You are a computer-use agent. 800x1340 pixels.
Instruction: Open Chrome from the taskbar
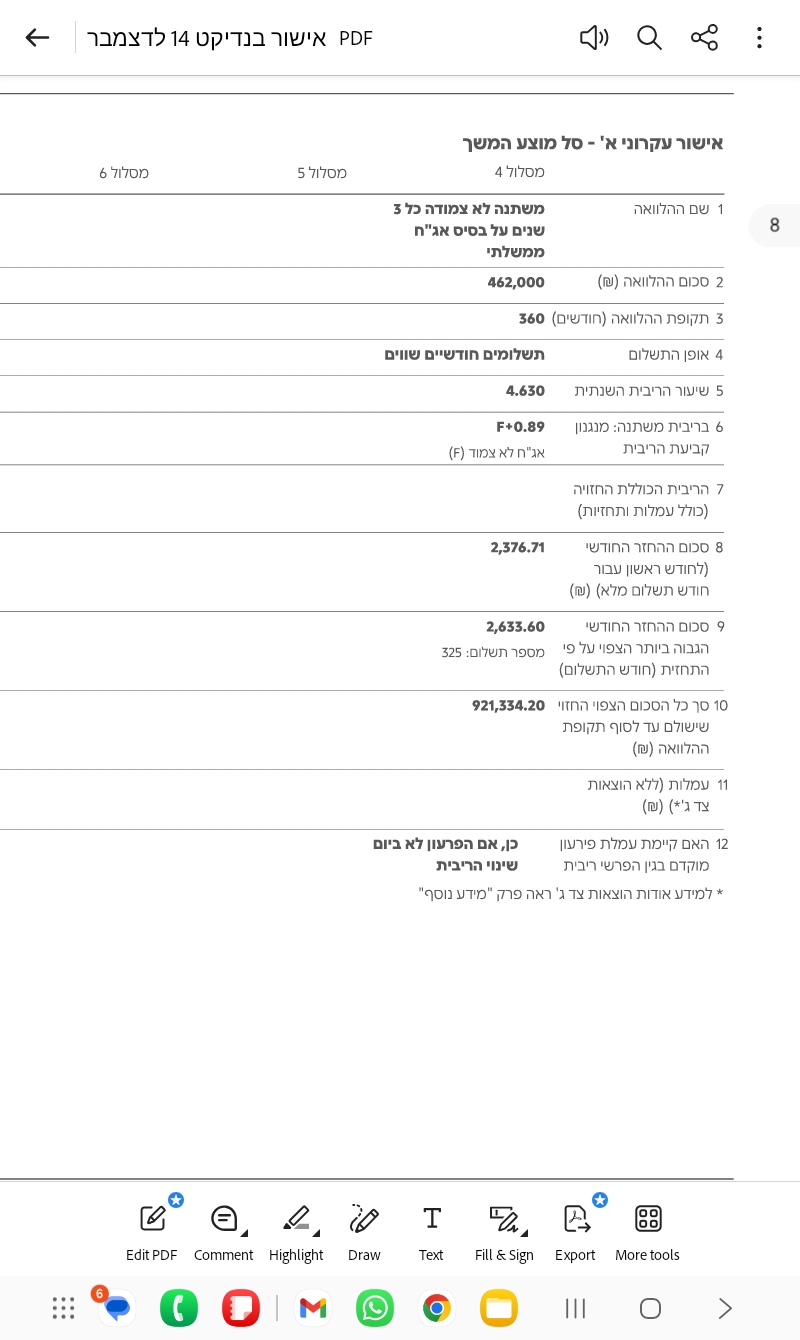(x=436, y=1308)
